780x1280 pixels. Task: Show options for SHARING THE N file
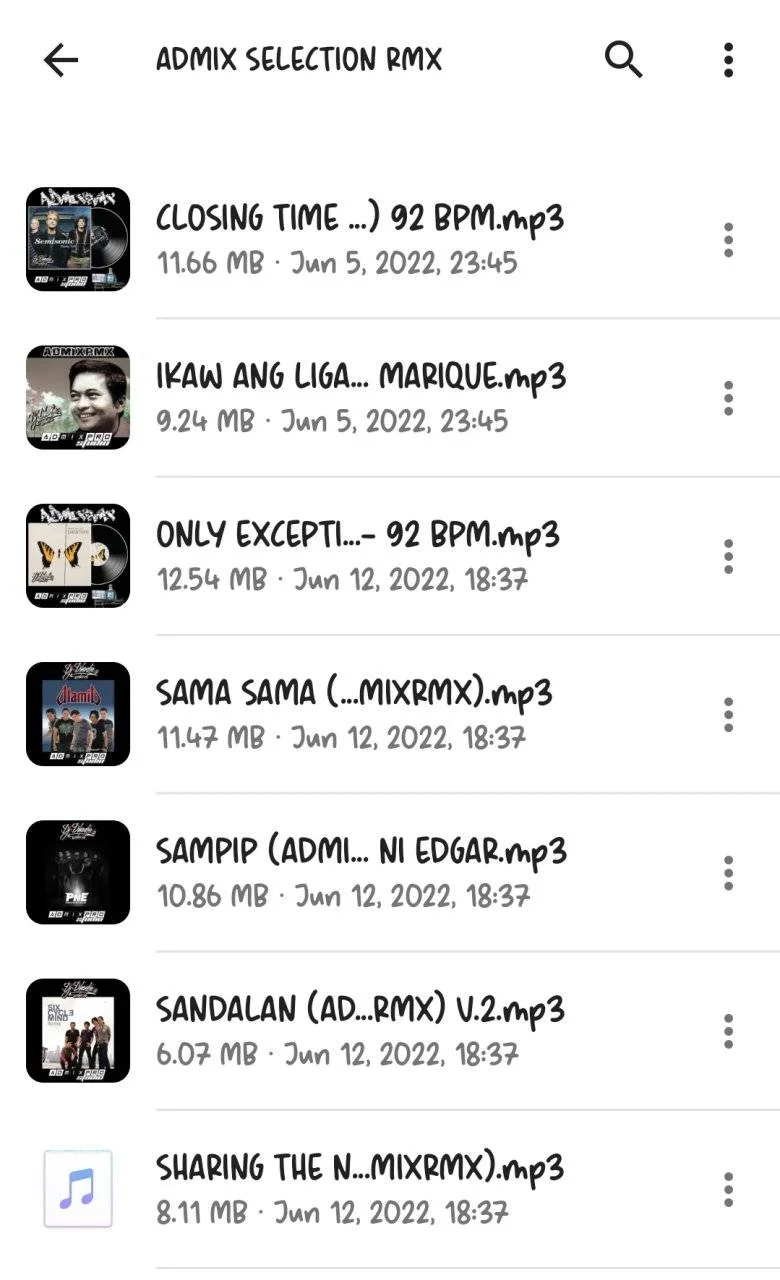728,1189
